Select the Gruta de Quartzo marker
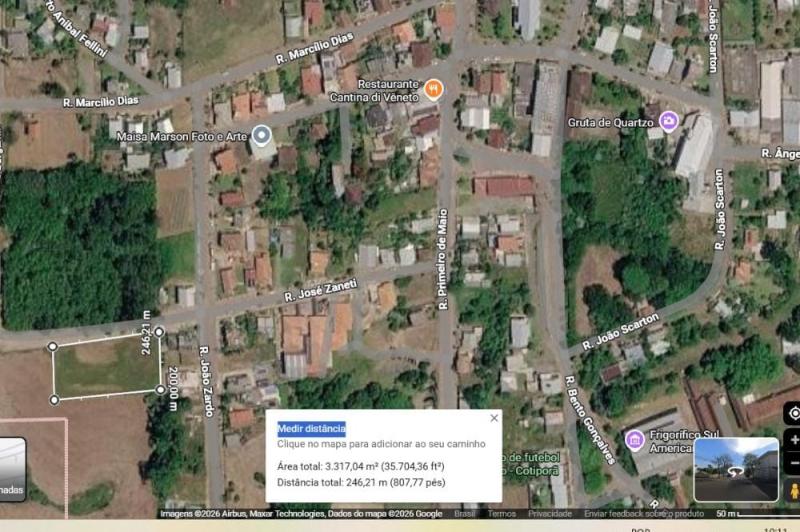Viewport: 800px width, 532px height. point(669,122)
